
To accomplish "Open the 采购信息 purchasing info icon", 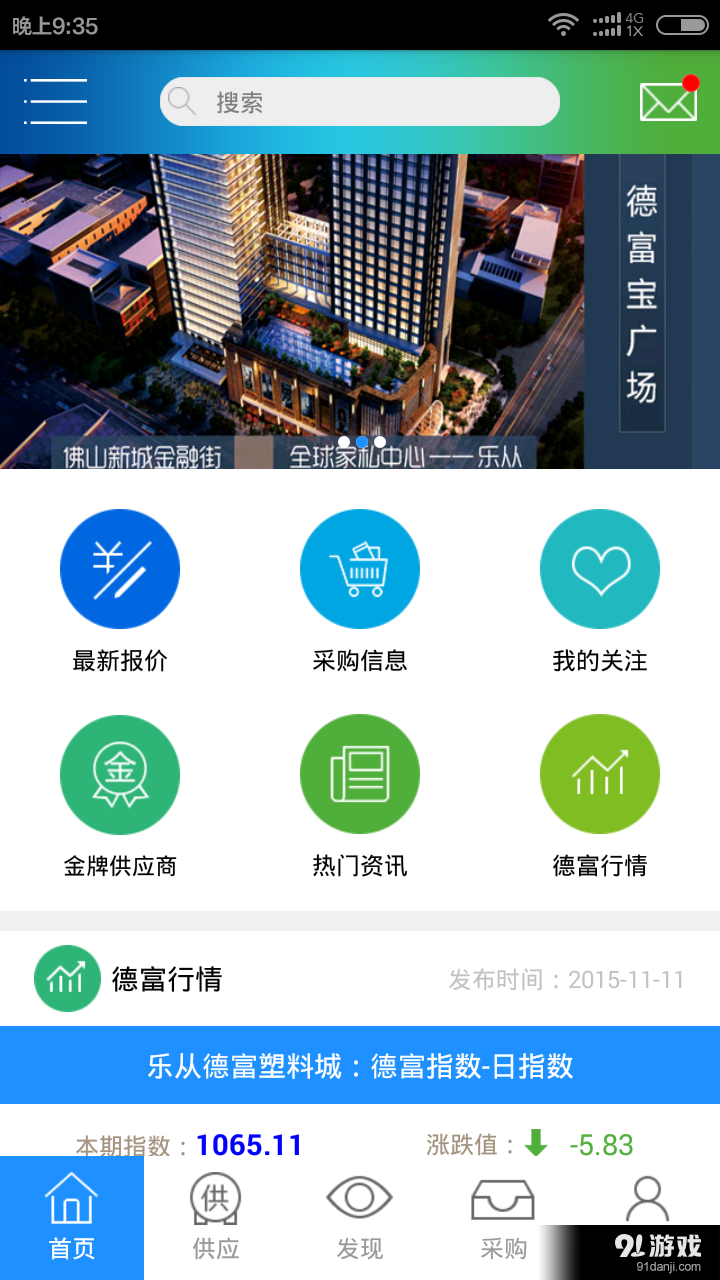I will (x=360, y=568).
